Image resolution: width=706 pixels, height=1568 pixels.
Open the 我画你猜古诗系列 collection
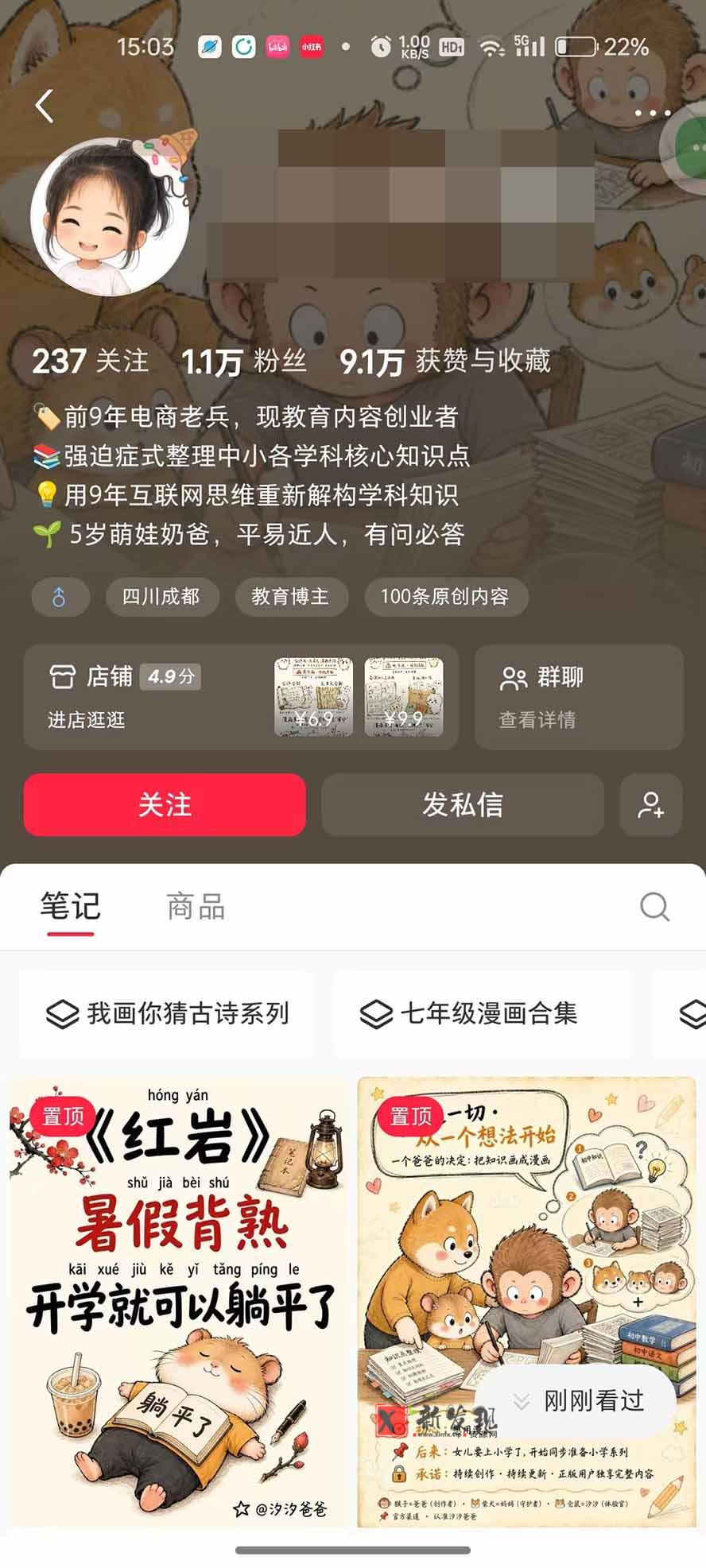[167, 1013]
